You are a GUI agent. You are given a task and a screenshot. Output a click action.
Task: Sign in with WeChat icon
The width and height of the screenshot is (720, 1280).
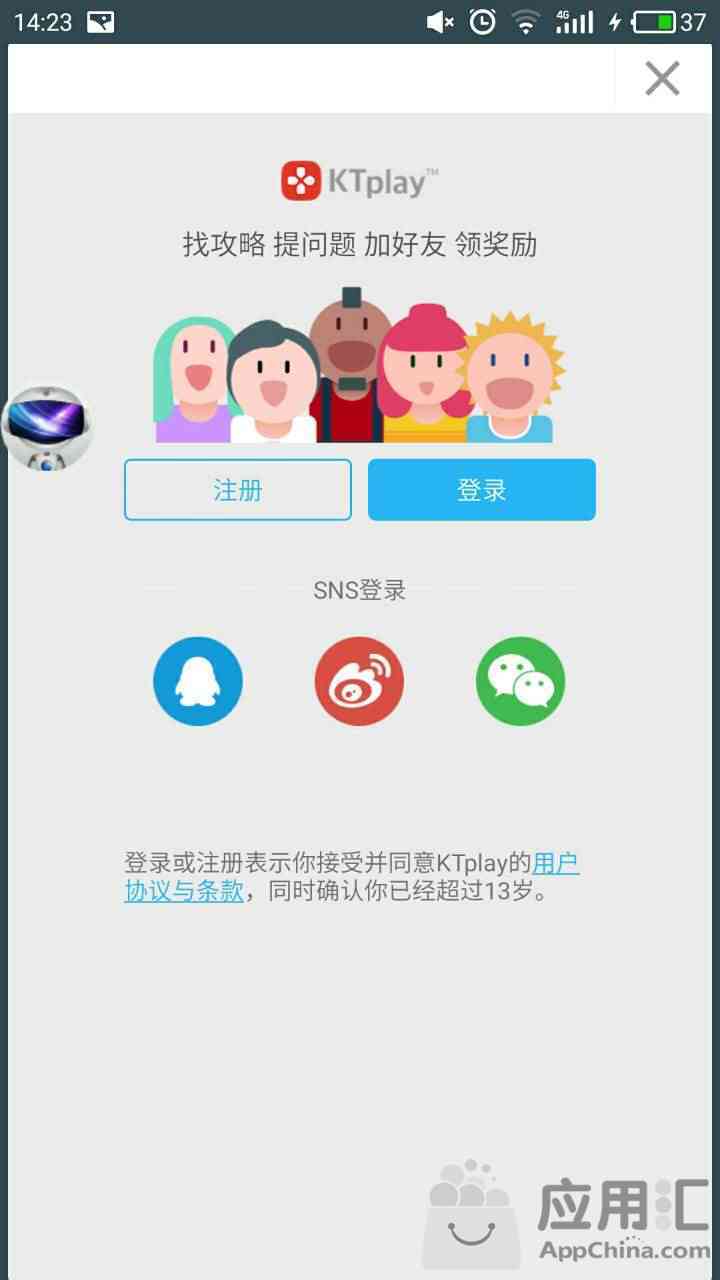coord(520,681)
